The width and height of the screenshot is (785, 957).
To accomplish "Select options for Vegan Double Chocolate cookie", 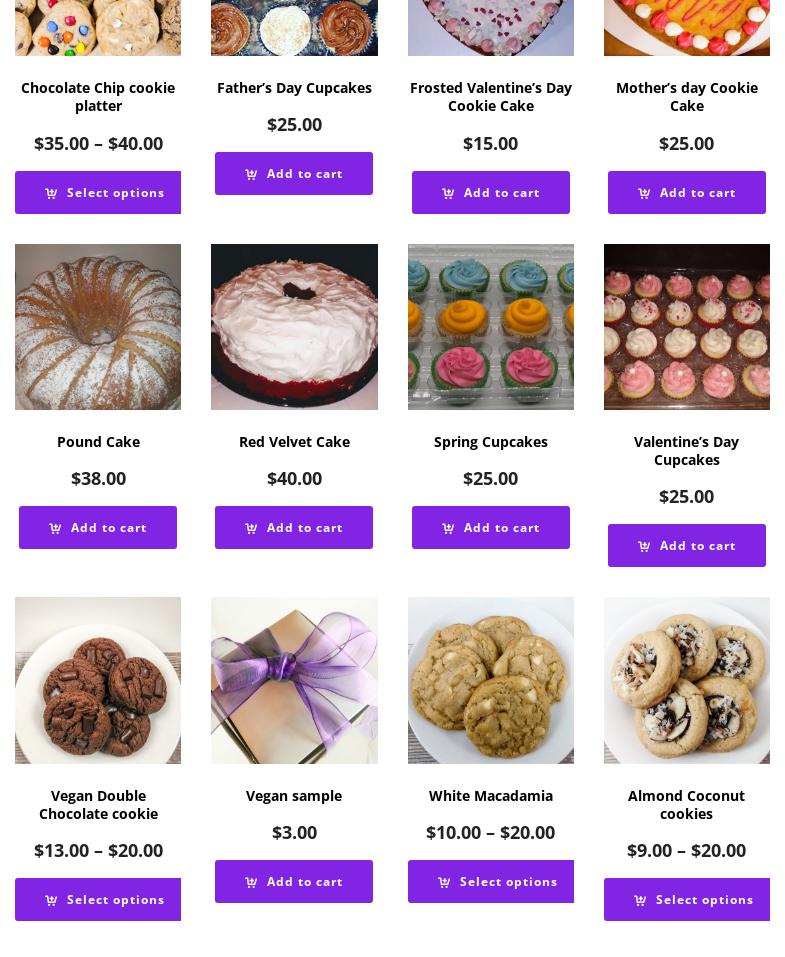I will [98, 900].
